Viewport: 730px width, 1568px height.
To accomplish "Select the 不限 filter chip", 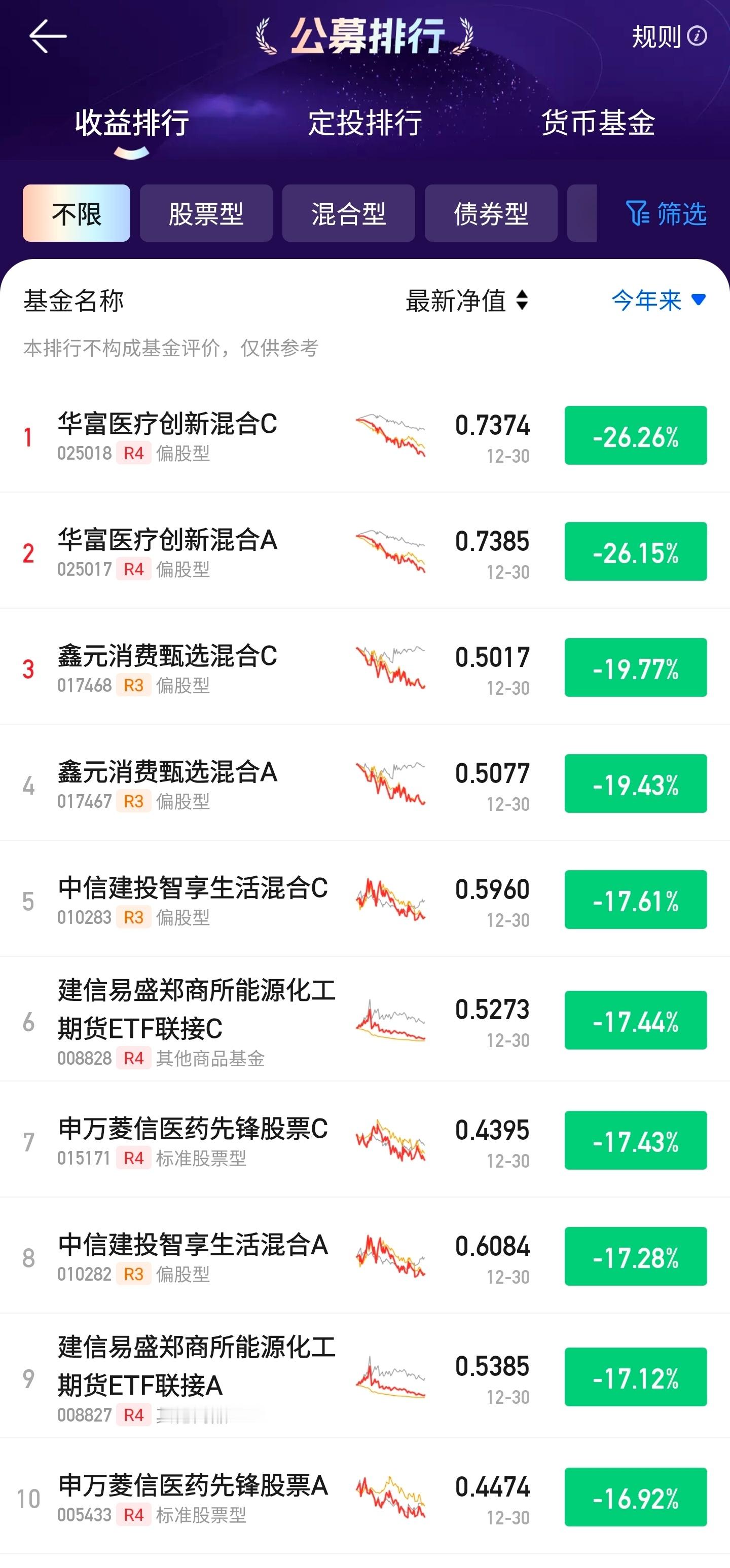I will tap(76, 214).
